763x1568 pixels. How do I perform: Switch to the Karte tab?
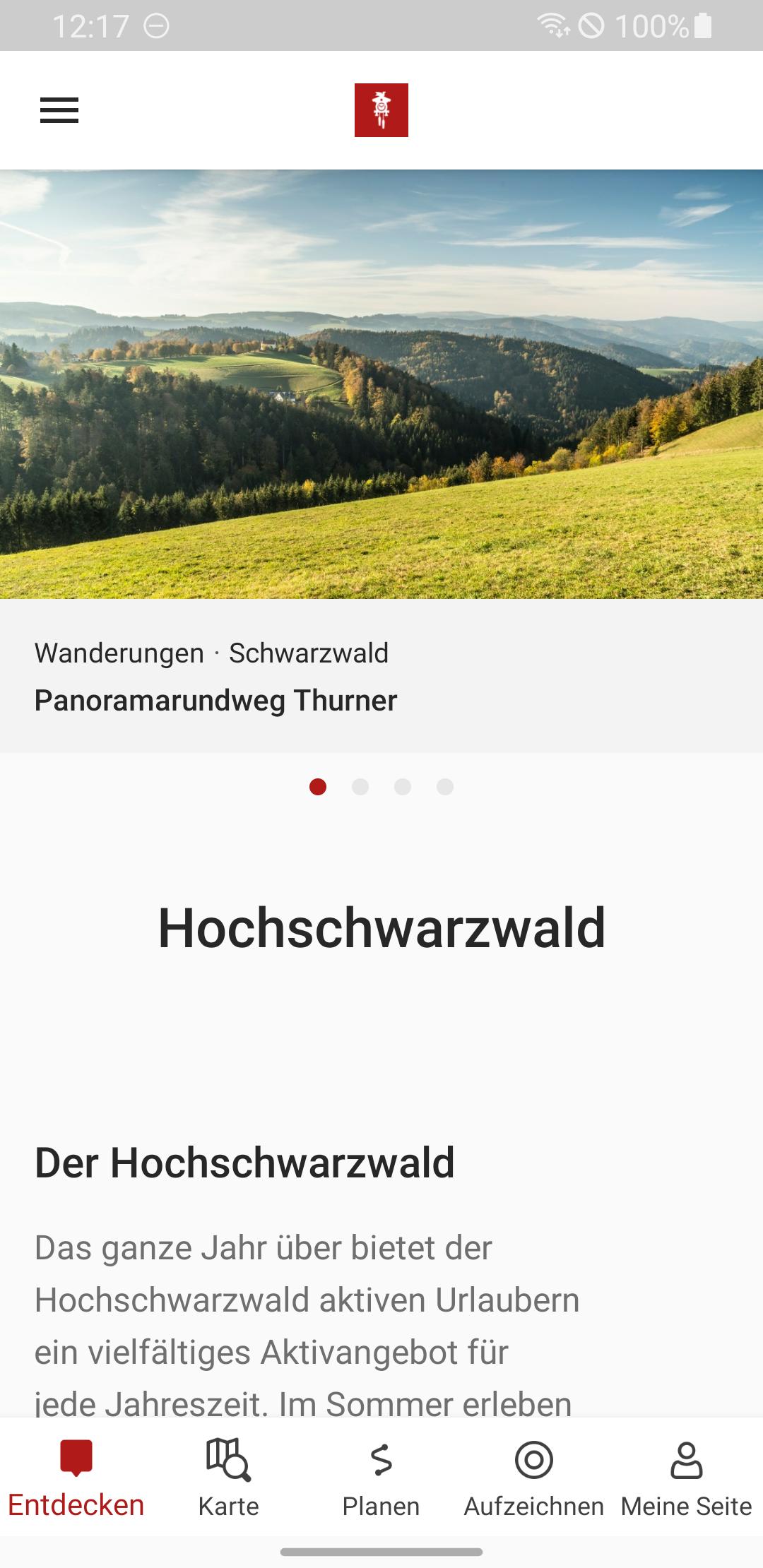coord(227,1480)
